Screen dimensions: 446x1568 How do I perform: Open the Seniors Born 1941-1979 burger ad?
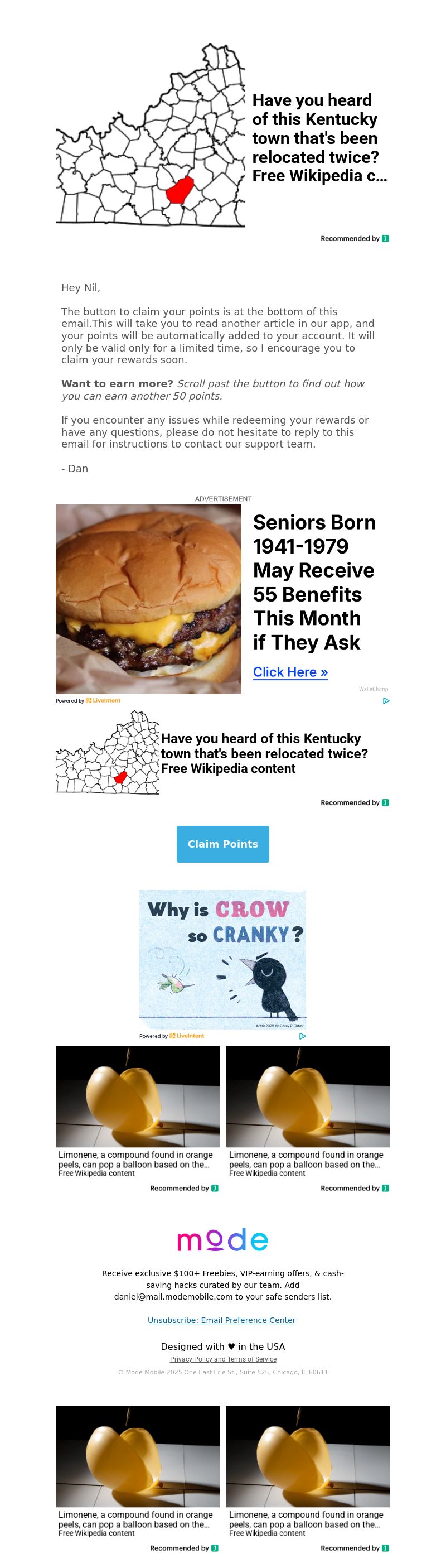[x=148, y=599]
